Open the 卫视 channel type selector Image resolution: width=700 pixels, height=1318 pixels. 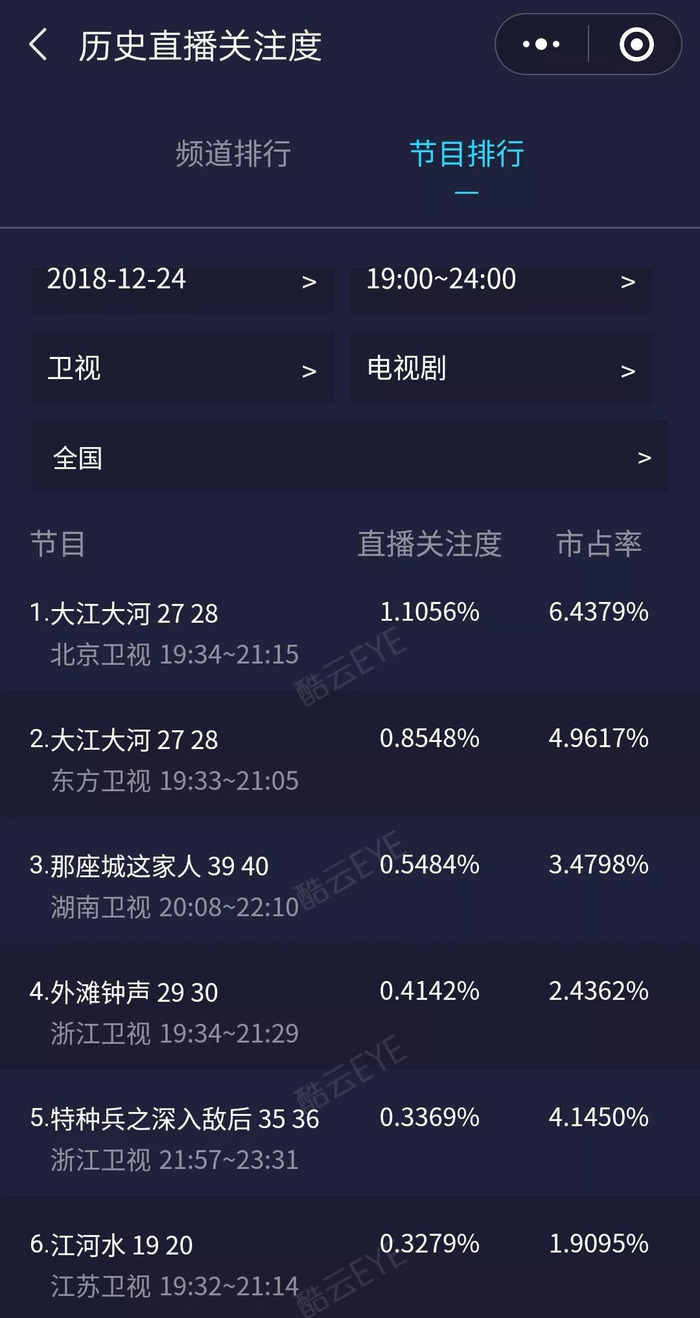click(183, 369)
